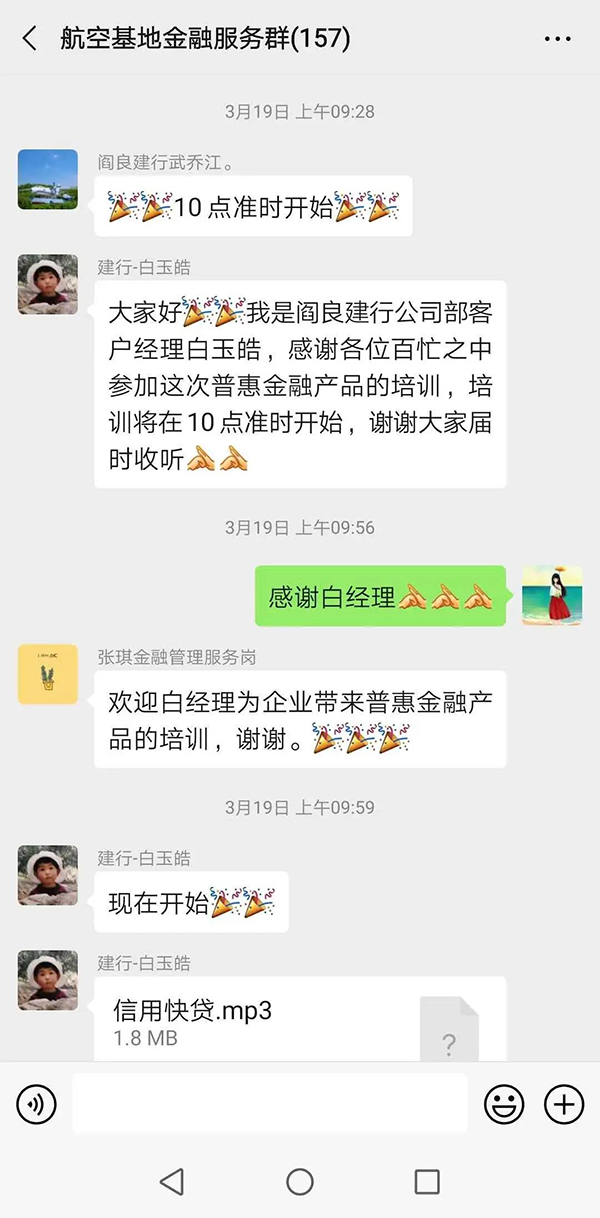Screen dimensions: 600x1218
Task: Open 张琪金融管理服务岗's avatar
Action: pyautogui.click(x=47, y=674)
